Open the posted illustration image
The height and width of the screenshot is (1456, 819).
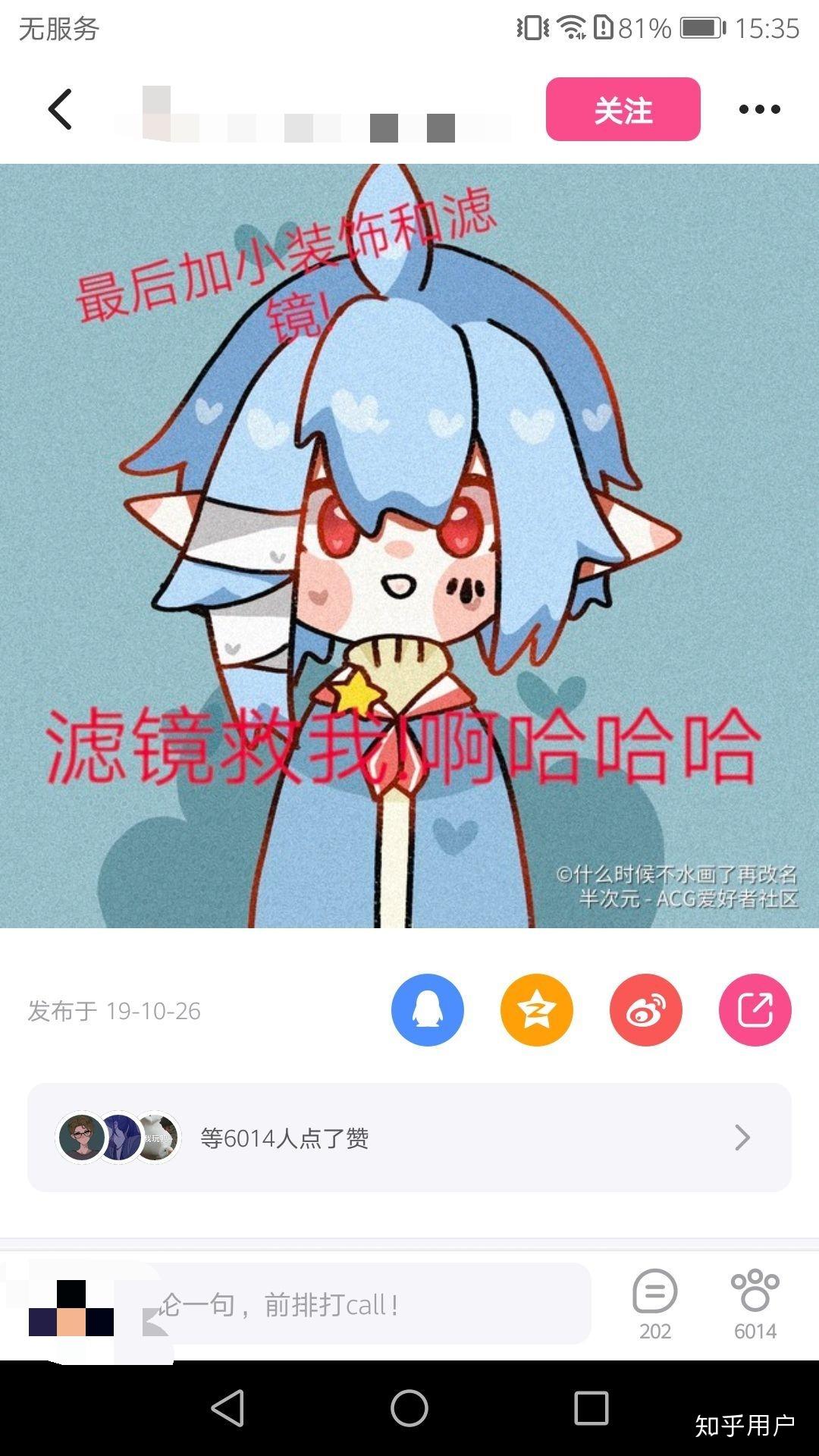point(409,545)
